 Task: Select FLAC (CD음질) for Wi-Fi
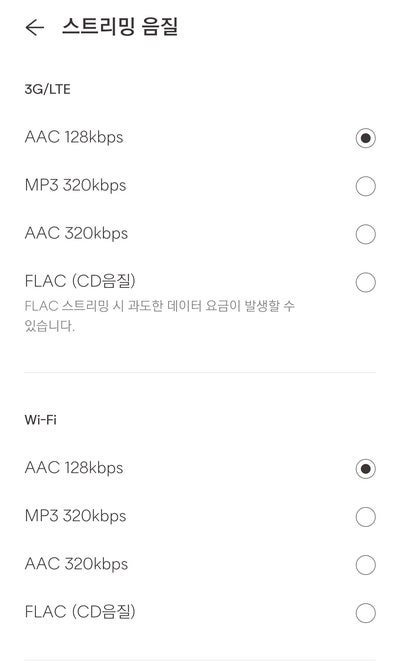(200, 613)
